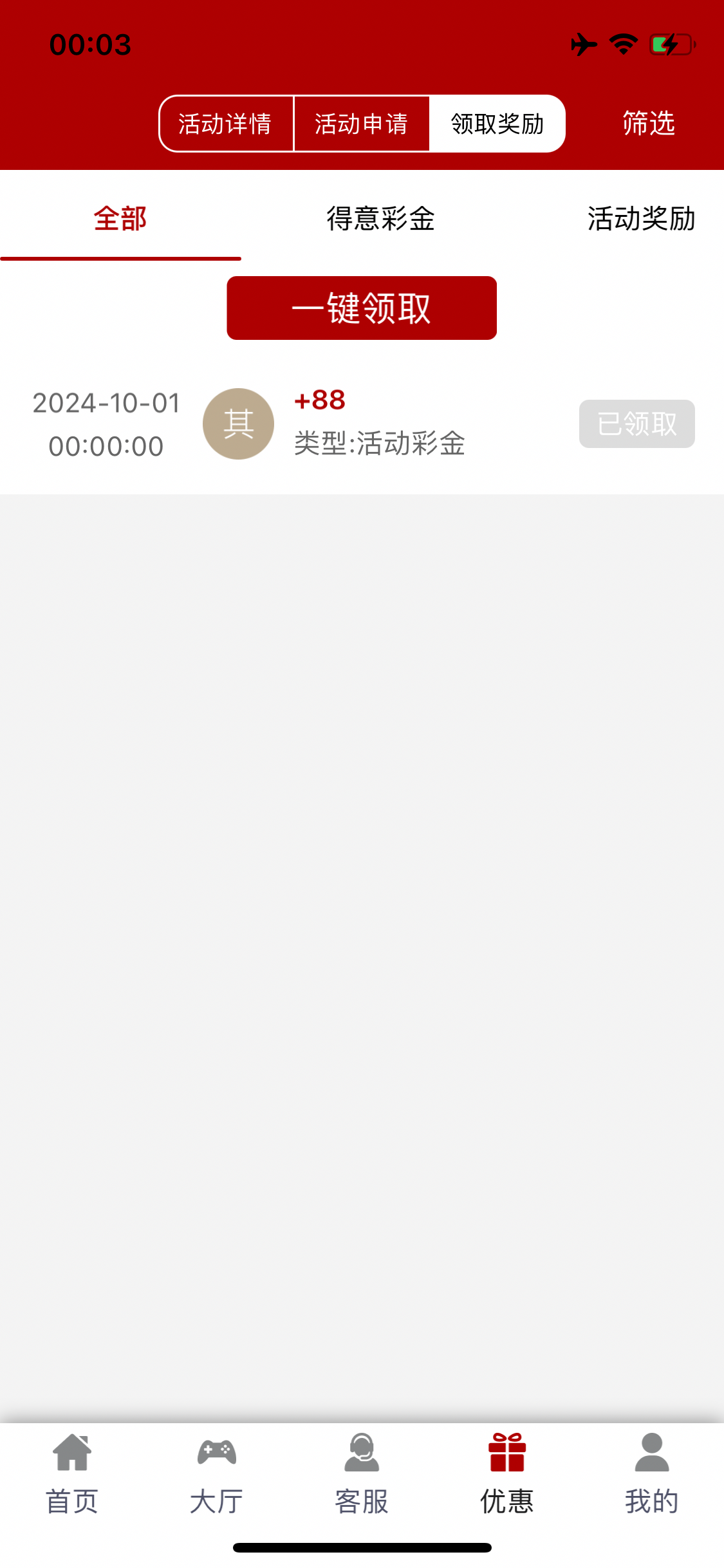Switch to the 得意彩金 tab

(380, 219)
